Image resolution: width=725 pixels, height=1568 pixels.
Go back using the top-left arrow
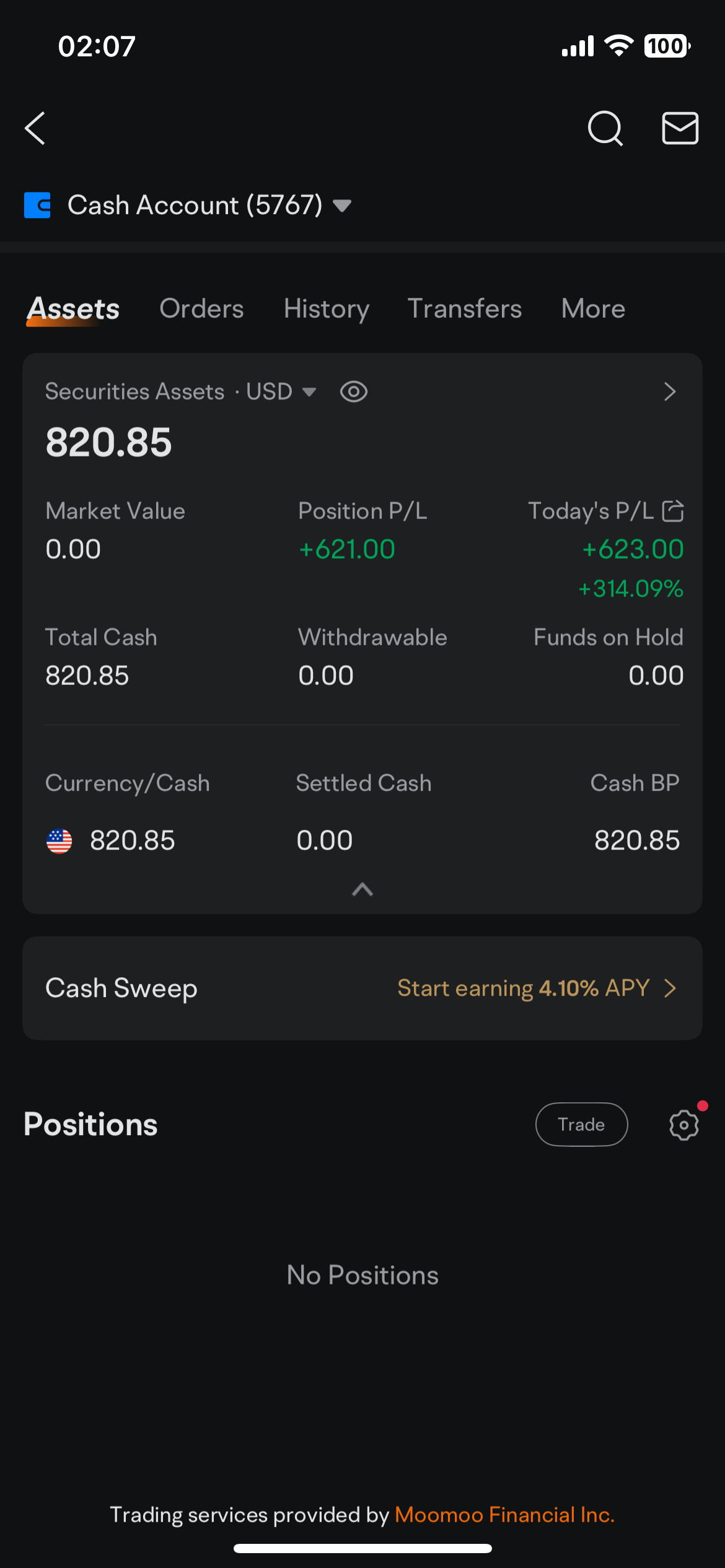(35, 128)
